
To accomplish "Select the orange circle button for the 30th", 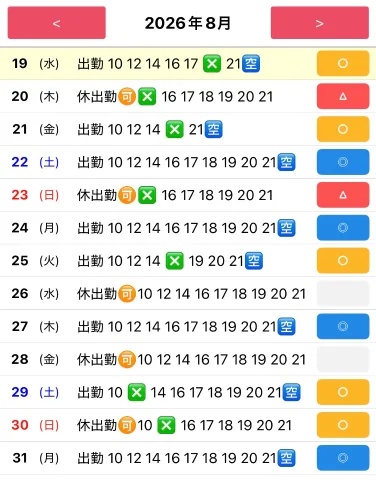I will [343, 425].
